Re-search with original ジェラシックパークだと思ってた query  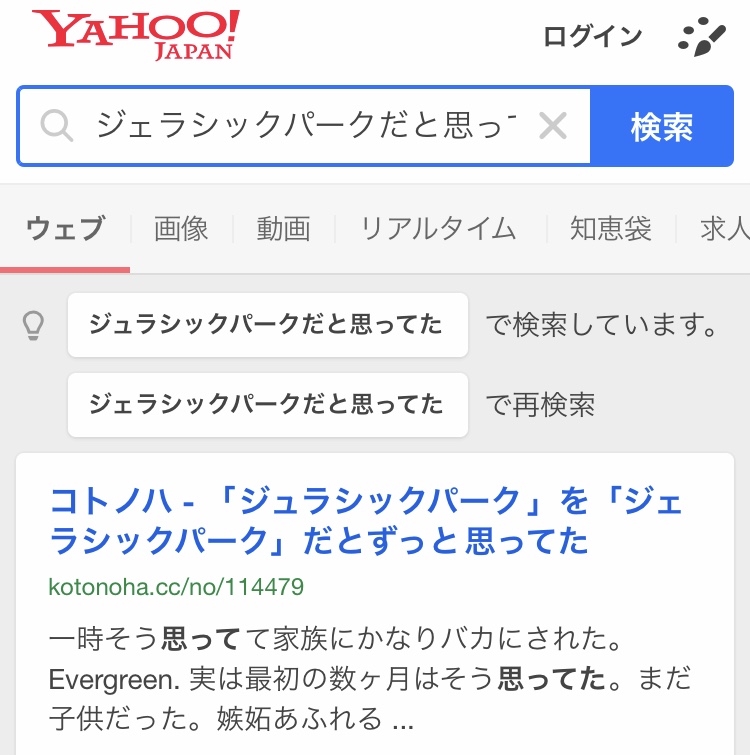pyautogui.click(x=267, y=405)
